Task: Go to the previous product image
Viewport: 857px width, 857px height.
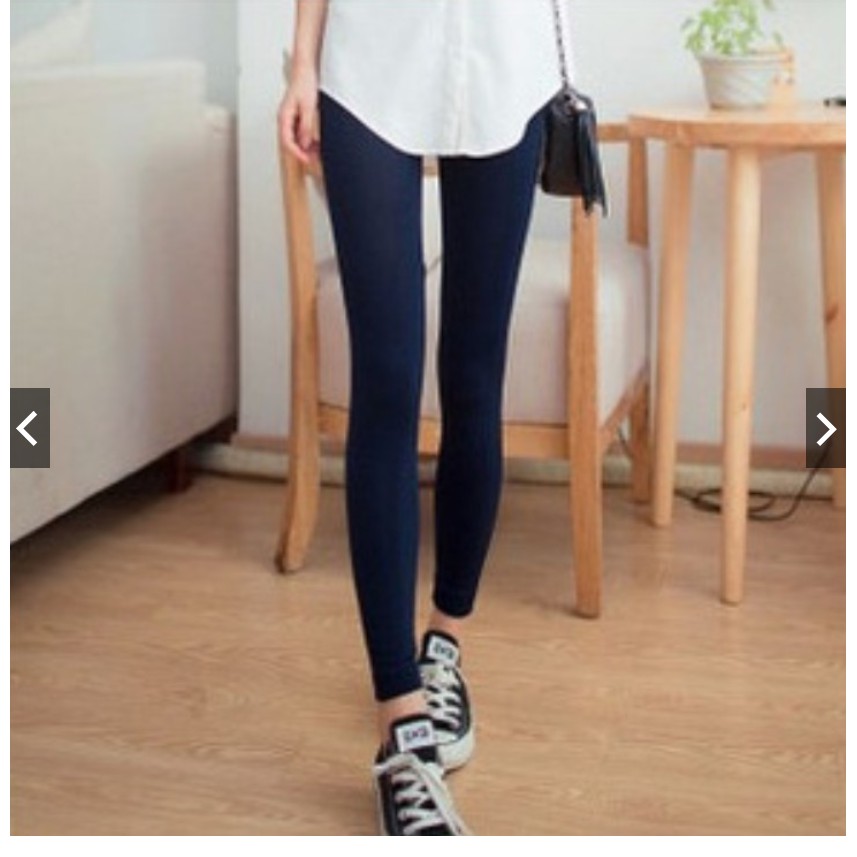Action: tap(30, 428)
